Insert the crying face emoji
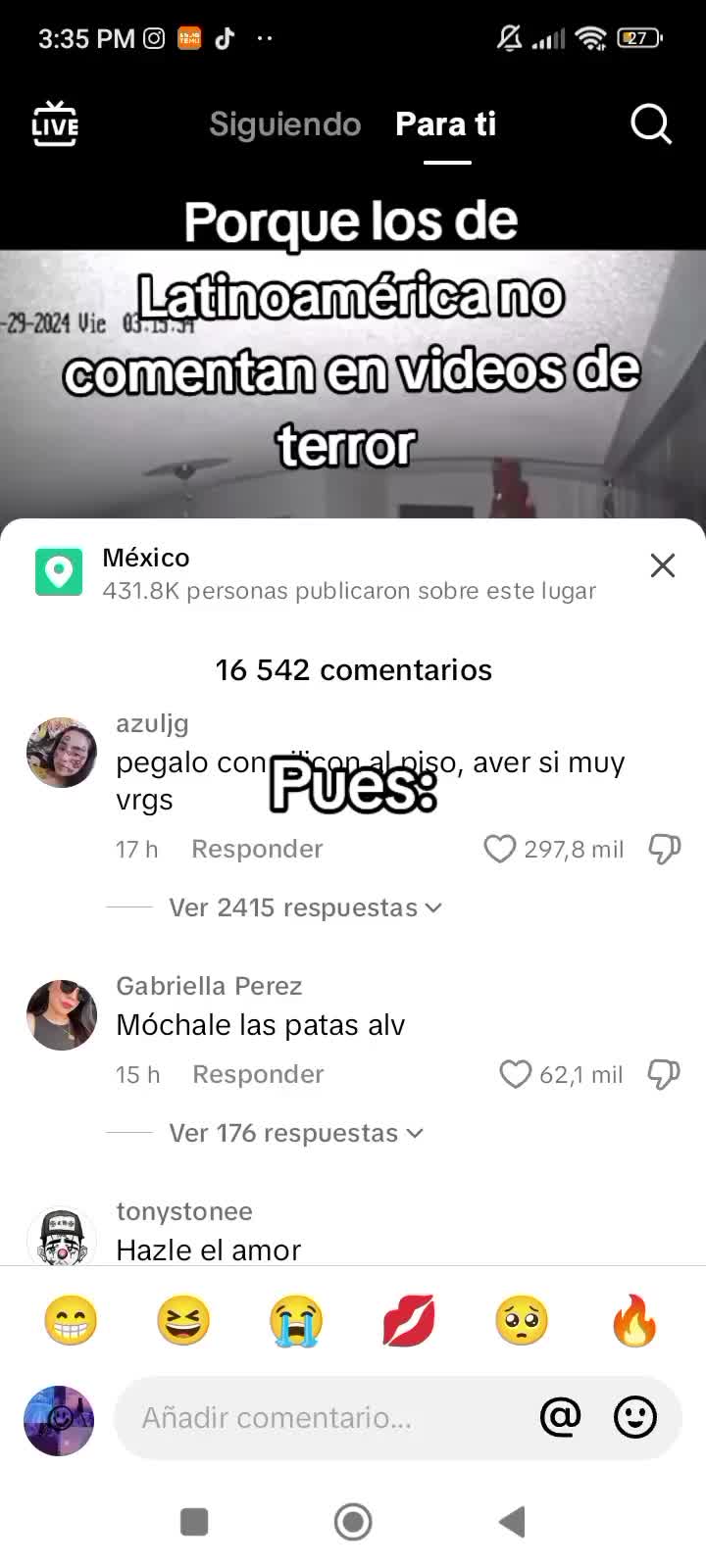 click(296, 1320)
